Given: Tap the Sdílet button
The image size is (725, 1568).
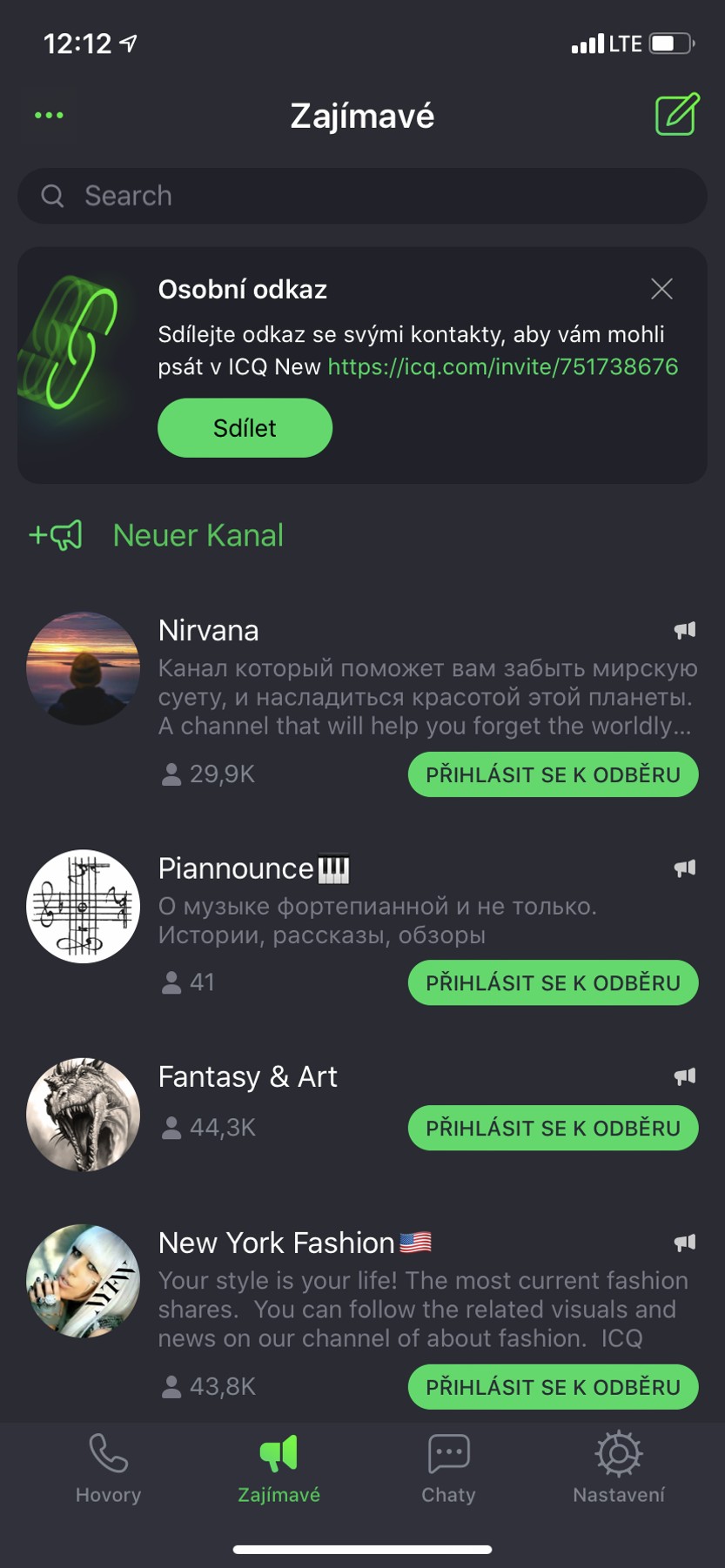Looking at the screenshot, I should point(245,428).
